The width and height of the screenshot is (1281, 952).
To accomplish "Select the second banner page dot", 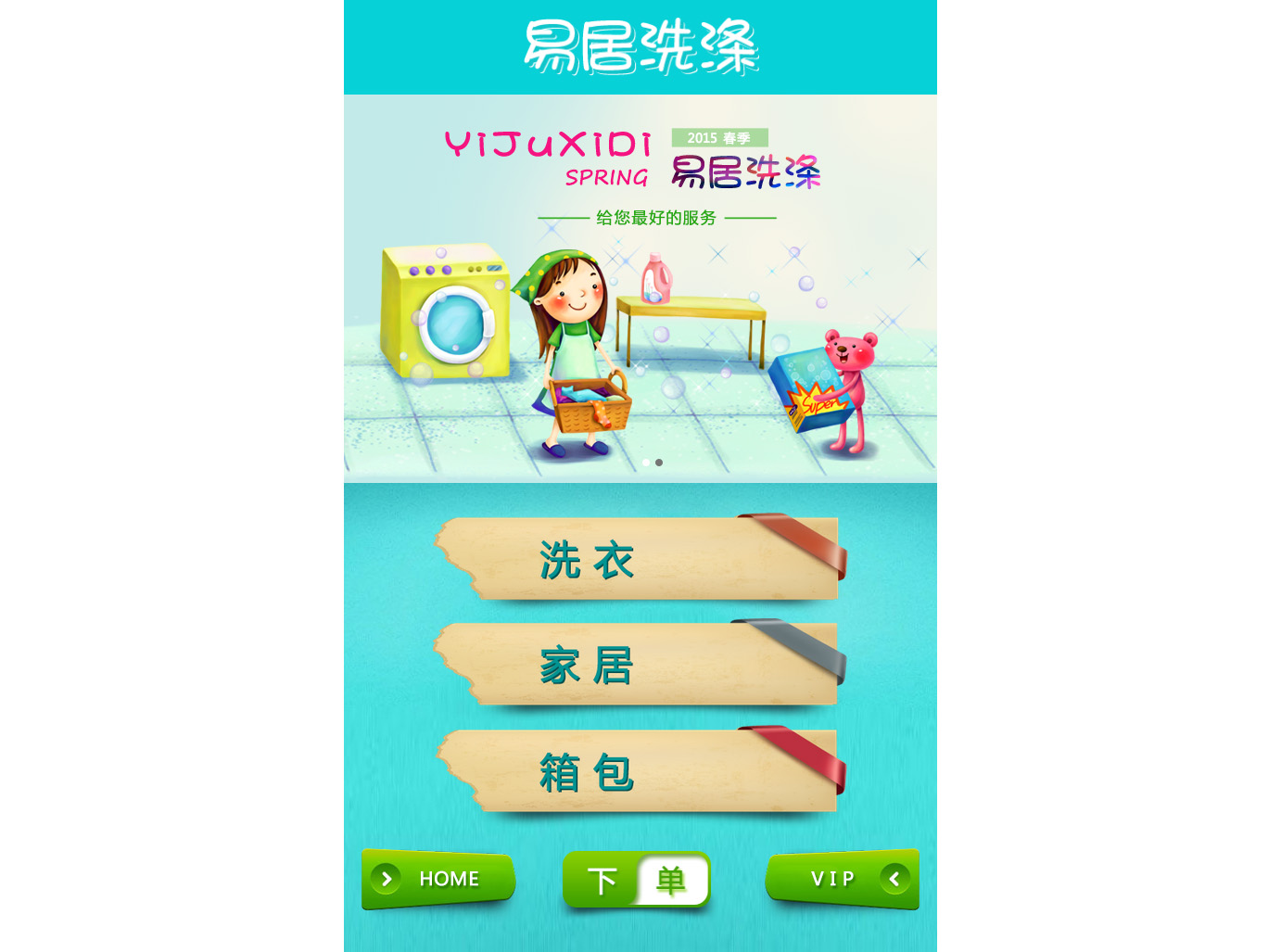I will click(659, 463).
